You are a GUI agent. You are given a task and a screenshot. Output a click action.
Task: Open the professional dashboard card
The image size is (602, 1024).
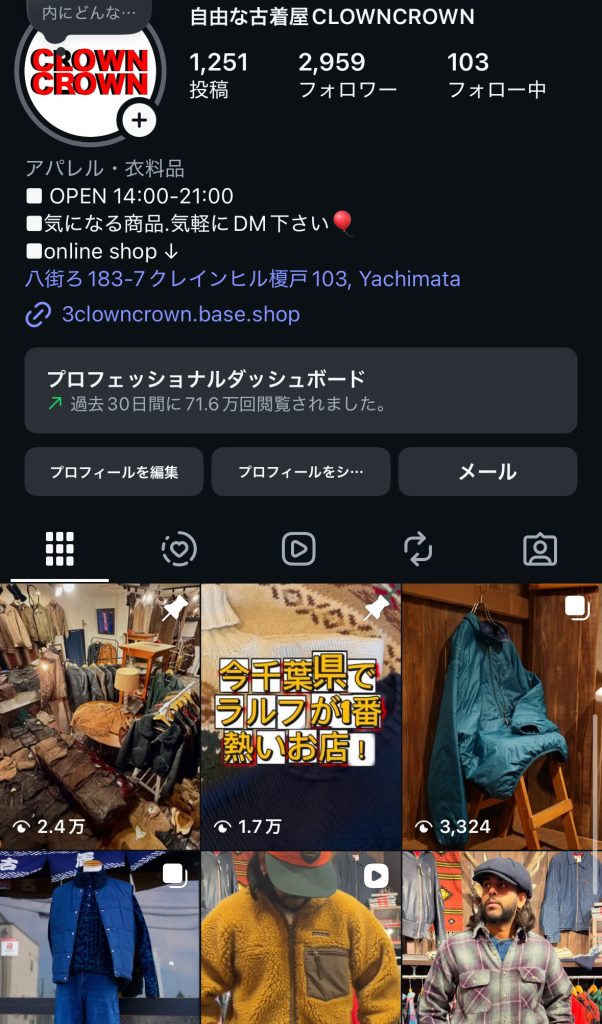tap(300, 390)
